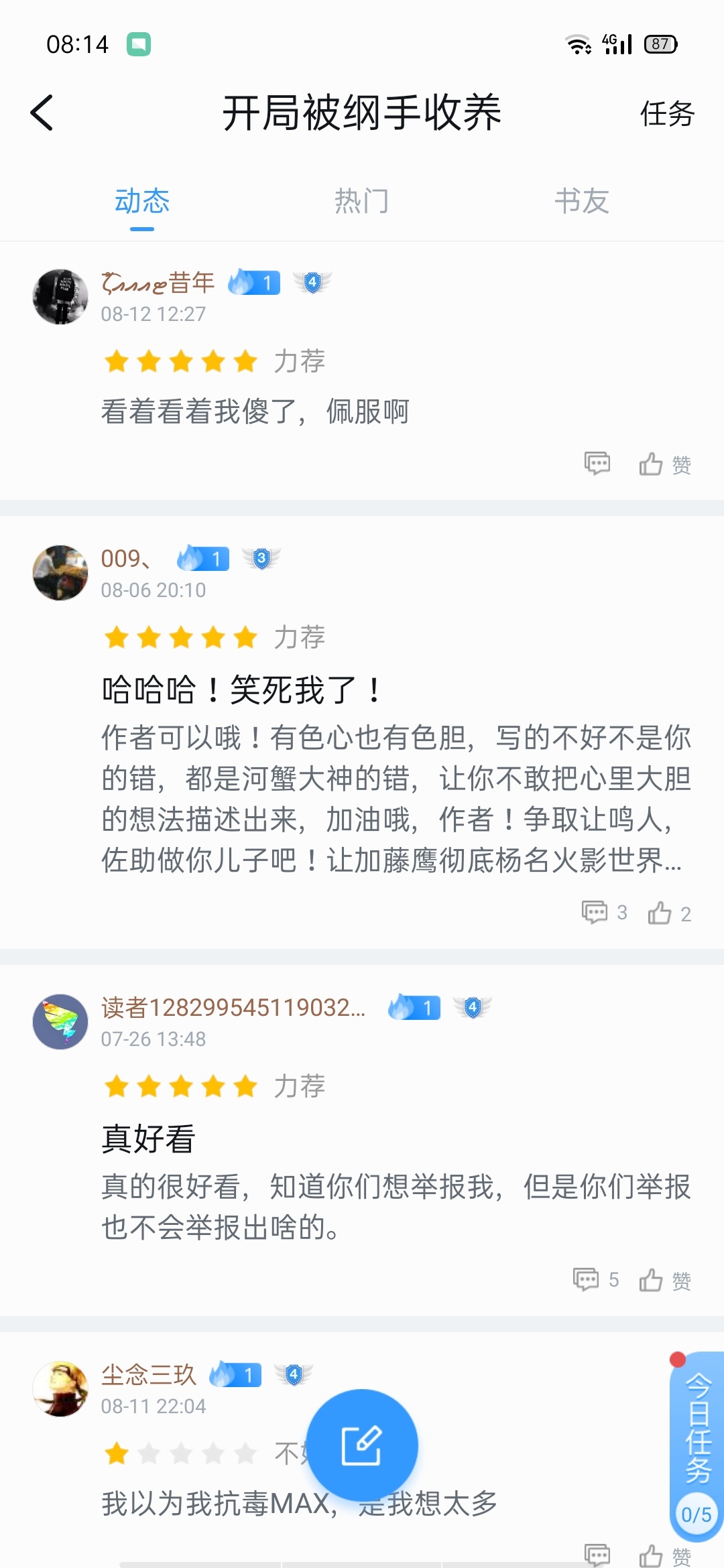Switch to the 书友 tab
The width and height of the screenshot is (724, 1568).
582,201
